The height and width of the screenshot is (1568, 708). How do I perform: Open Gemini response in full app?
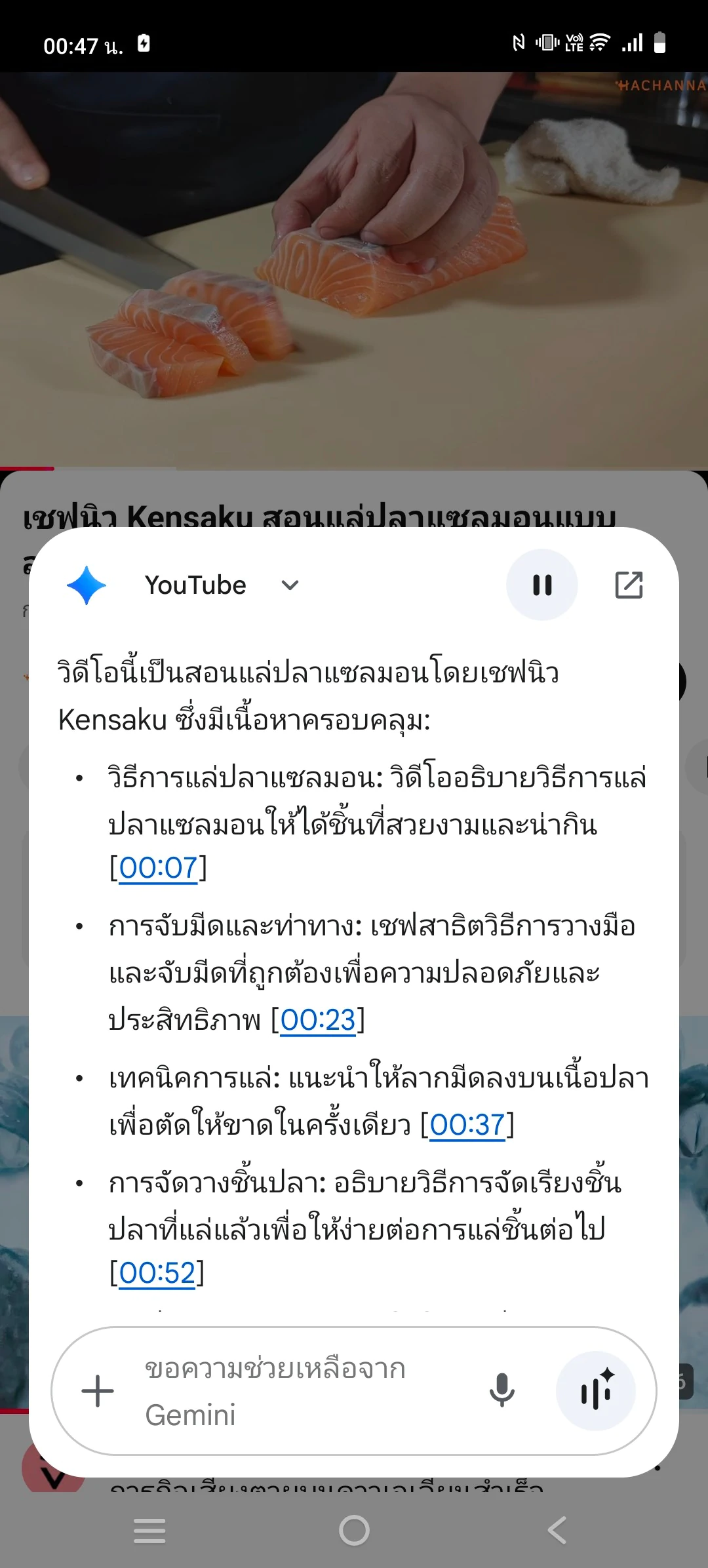629,585
